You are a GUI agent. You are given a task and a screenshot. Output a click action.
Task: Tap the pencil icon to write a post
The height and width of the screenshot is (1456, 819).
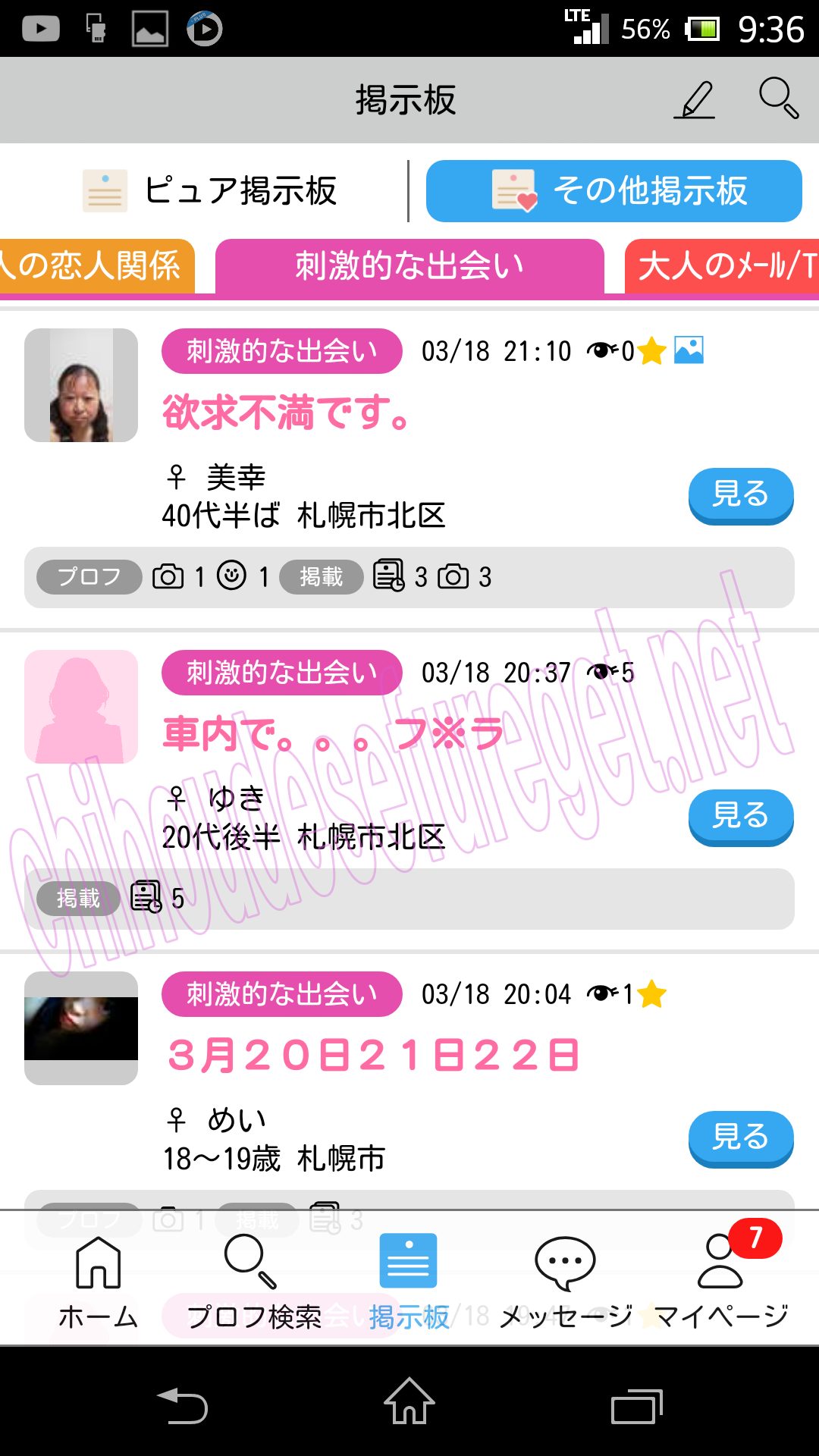(695, 100)
